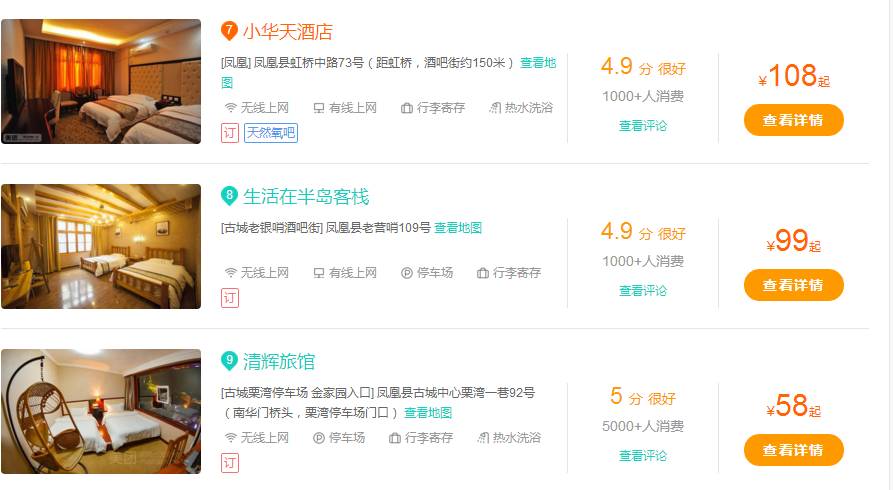Open map link for 小华天酒店
Viewport: 893px width, 490px height.
[x=537, y=63]
